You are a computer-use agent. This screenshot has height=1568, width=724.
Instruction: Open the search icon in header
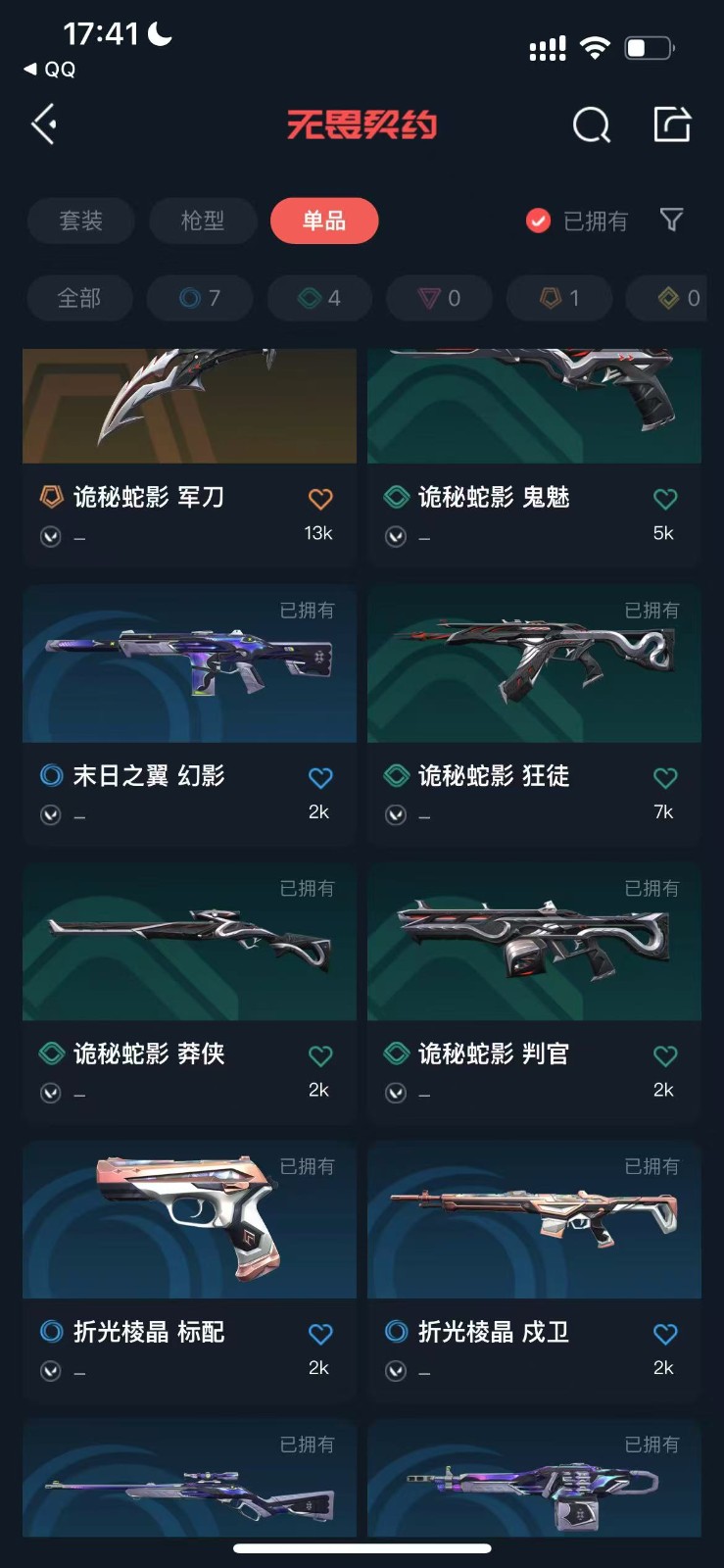point(591,125)
